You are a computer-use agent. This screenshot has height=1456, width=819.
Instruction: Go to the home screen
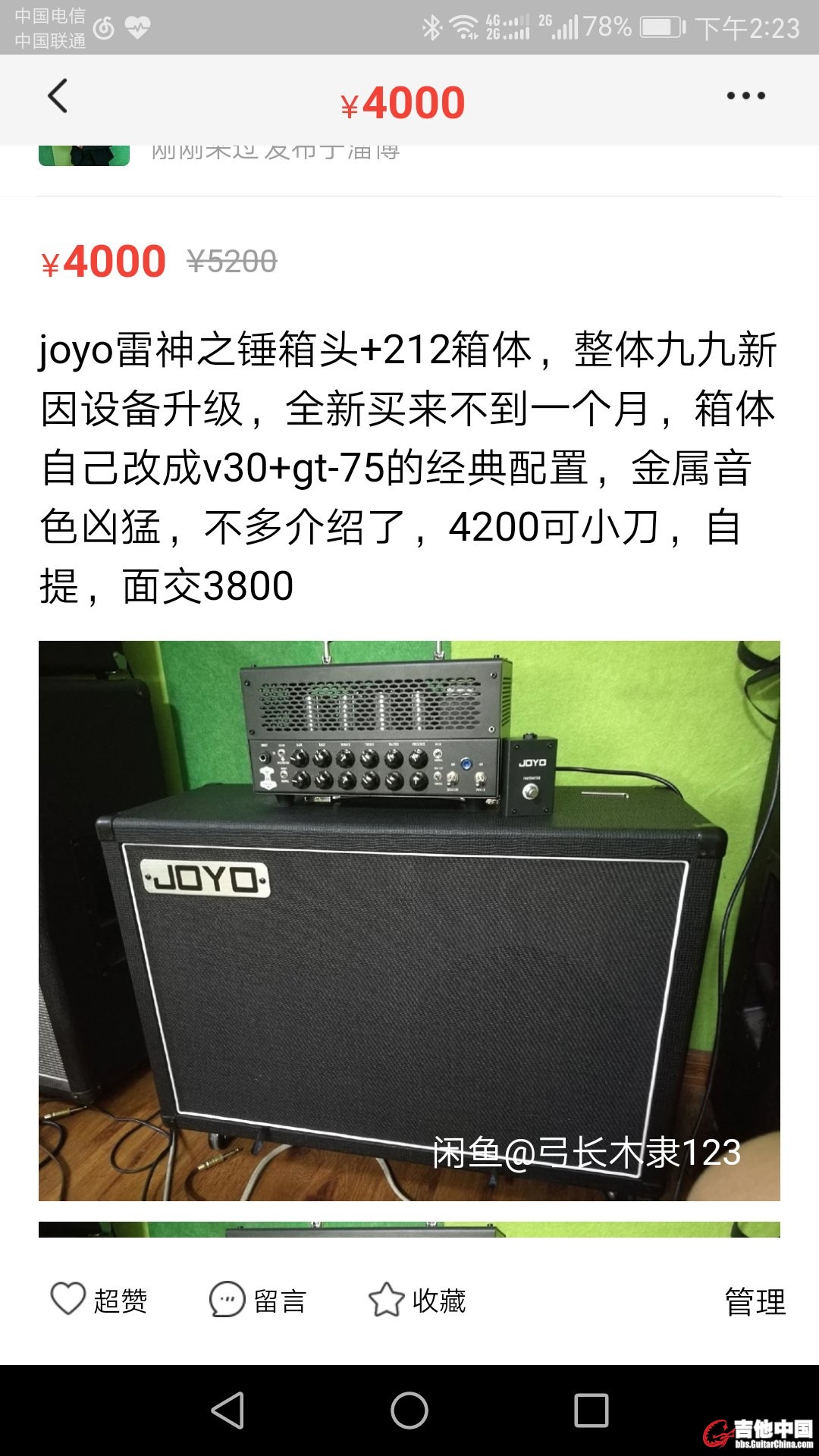click(409, 1410)
